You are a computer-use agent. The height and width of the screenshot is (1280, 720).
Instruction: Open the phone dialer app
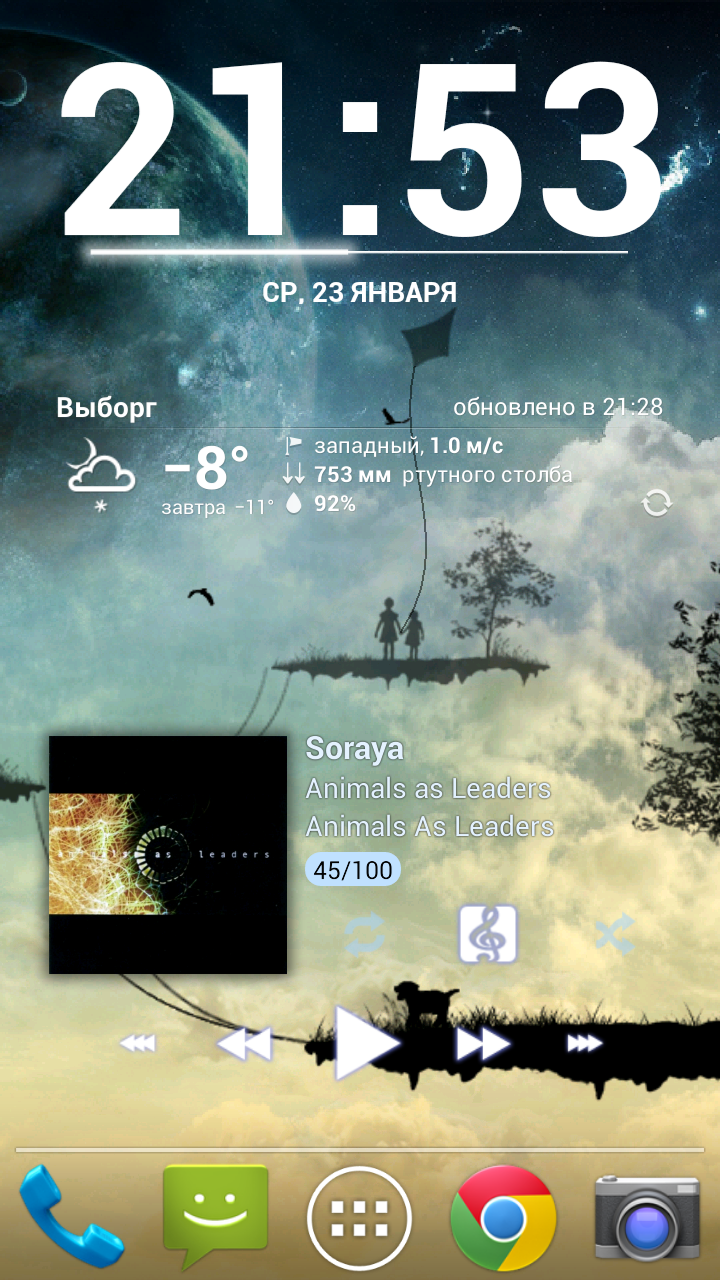(70, 1216)
